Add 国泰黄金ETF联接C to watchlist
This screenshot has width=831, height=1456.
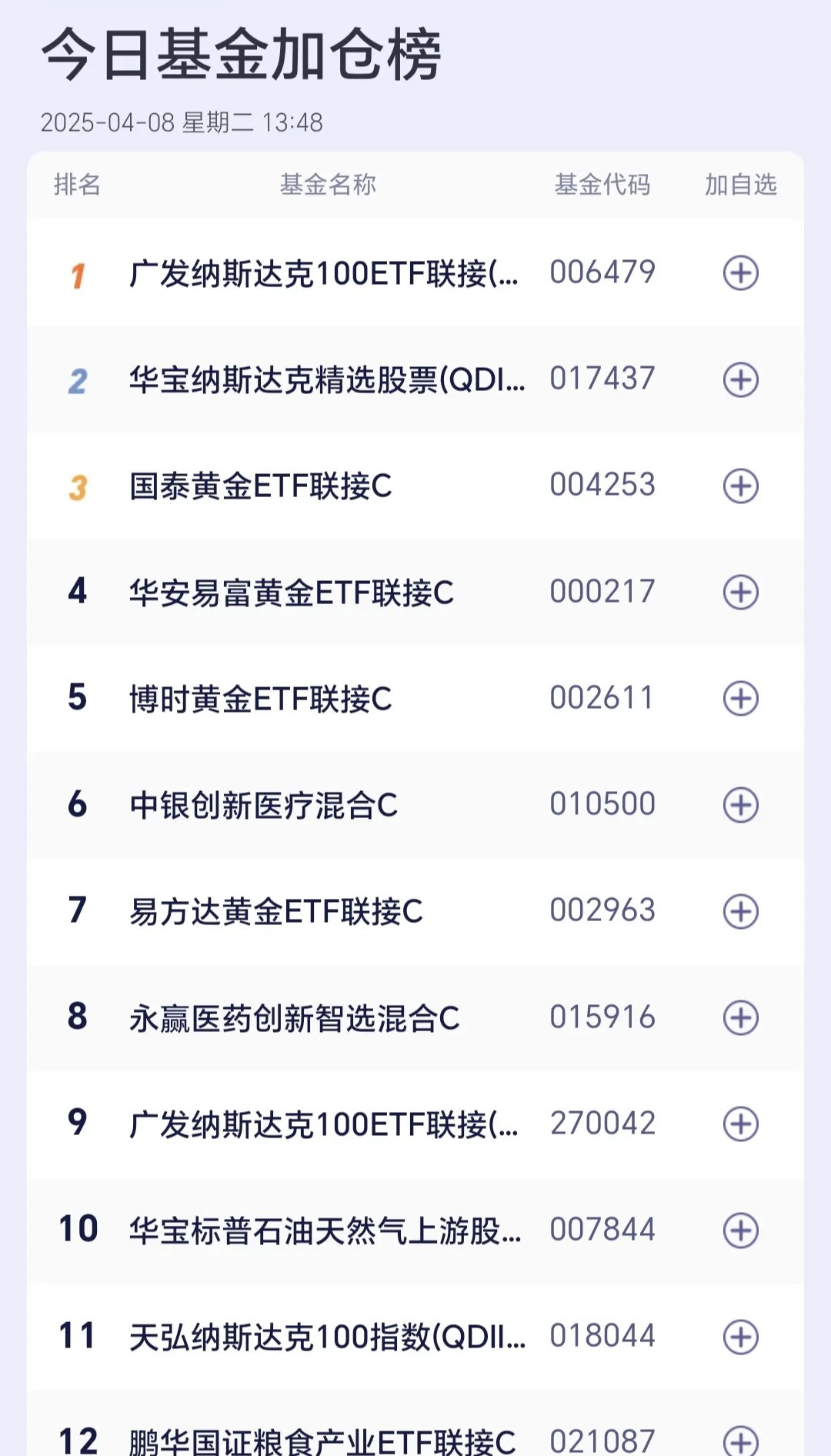pos(741,486)
